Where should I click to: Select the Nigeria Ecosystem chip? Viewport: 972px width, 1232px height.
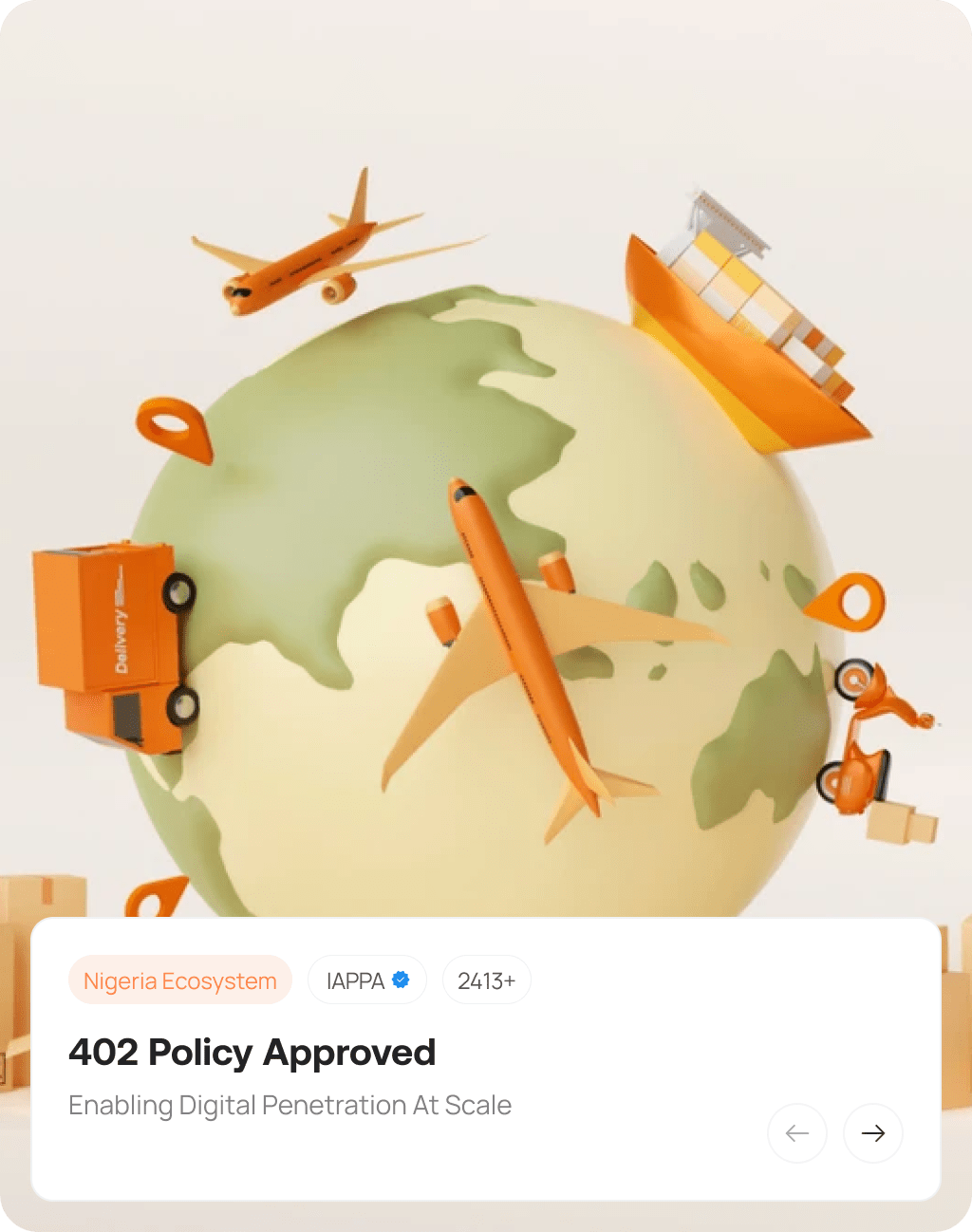coord(180,980)
